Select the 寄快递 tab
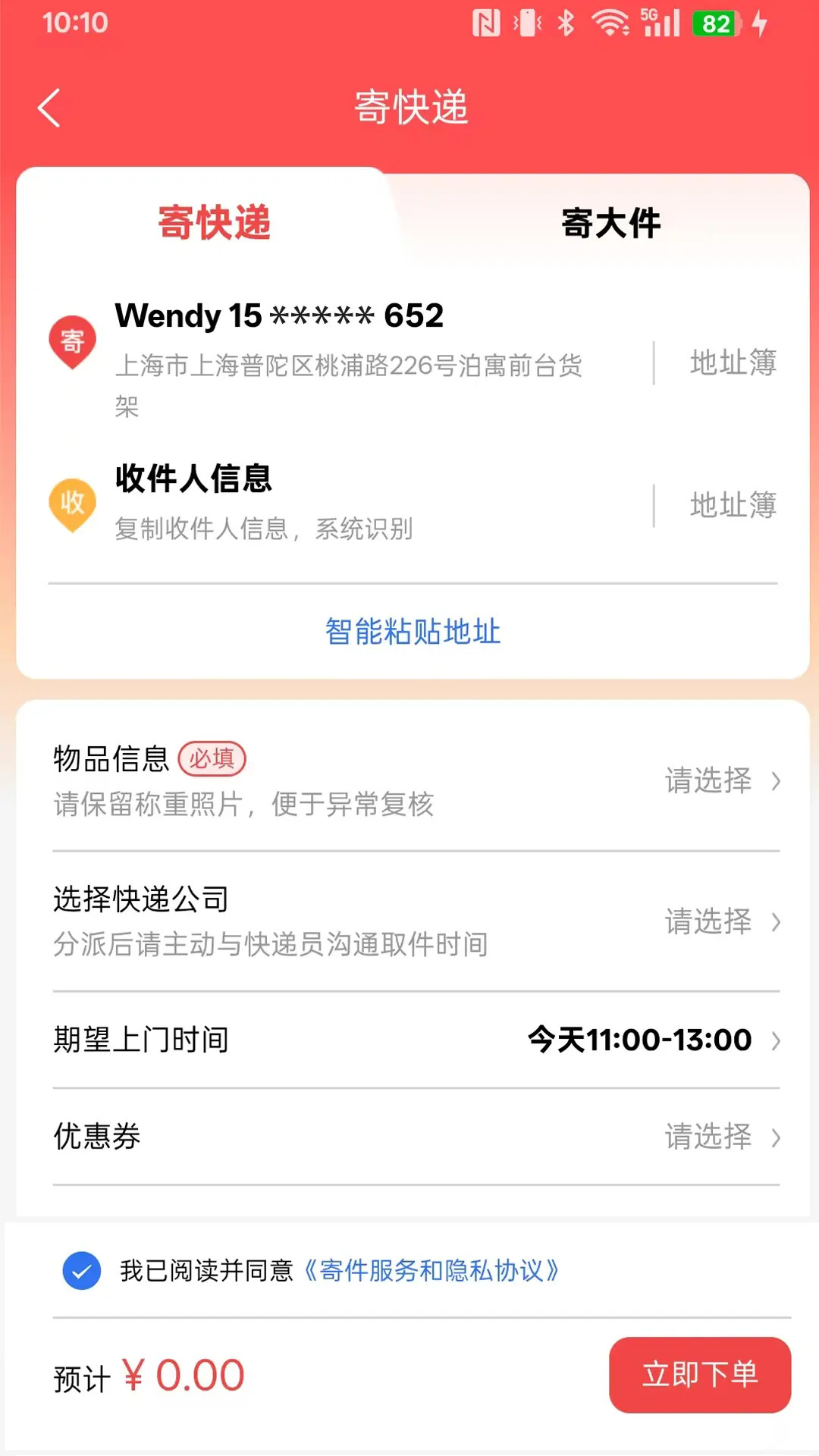Image resolution: width=819 pixels, height=1456 pixels. point(215,221)
